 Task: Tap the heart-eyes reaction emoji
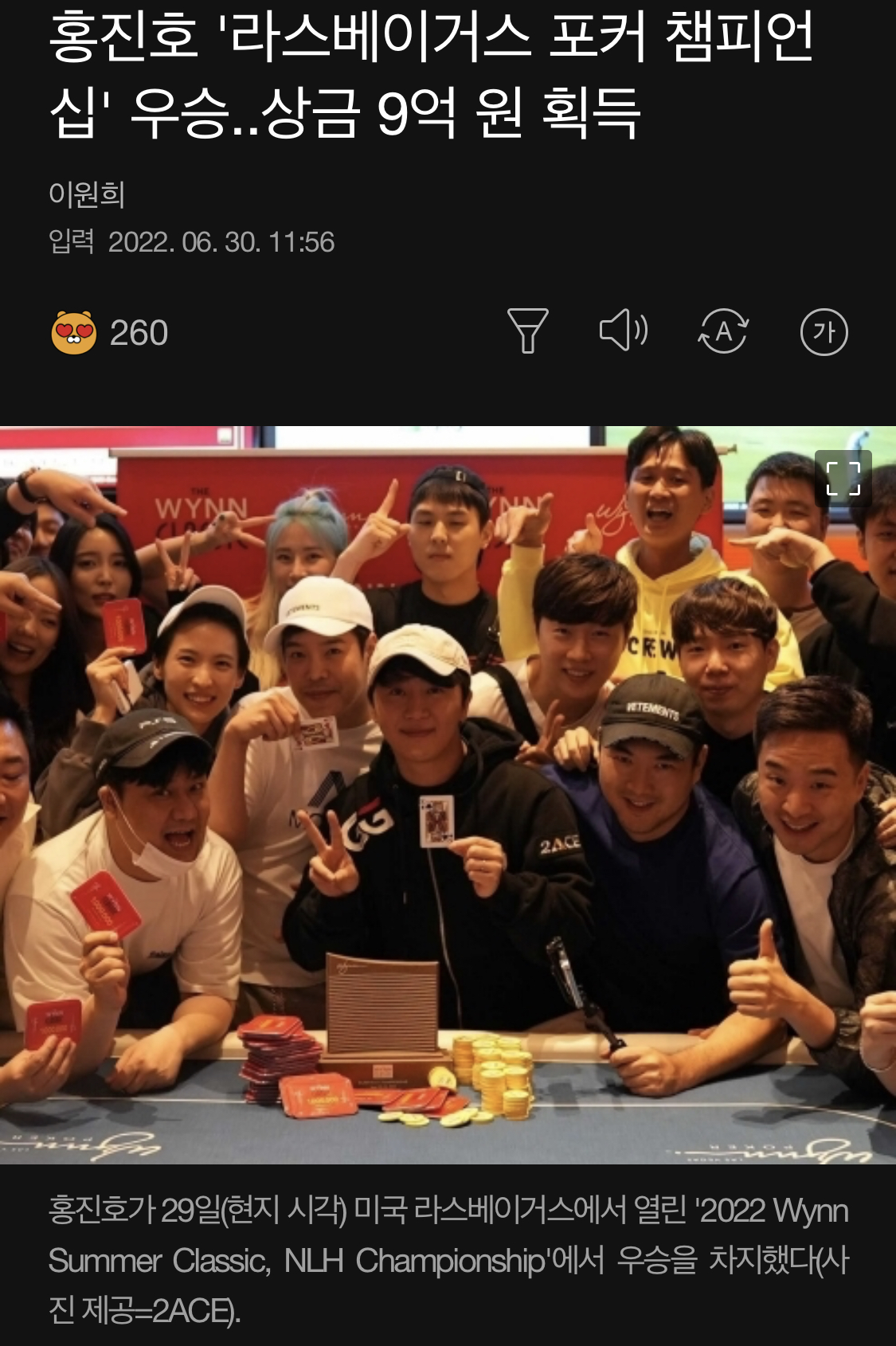(x=74, y=333)
